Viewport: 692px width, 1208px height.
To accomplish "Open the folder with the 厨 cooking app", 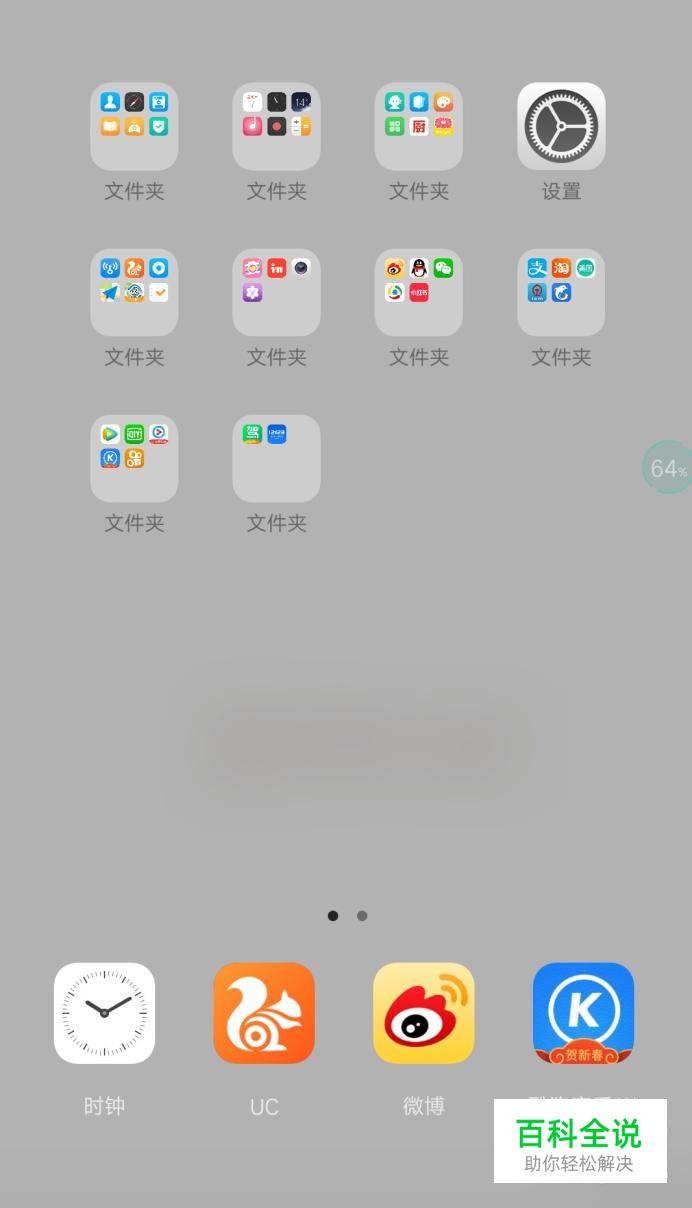I will (x=418, y=127).
